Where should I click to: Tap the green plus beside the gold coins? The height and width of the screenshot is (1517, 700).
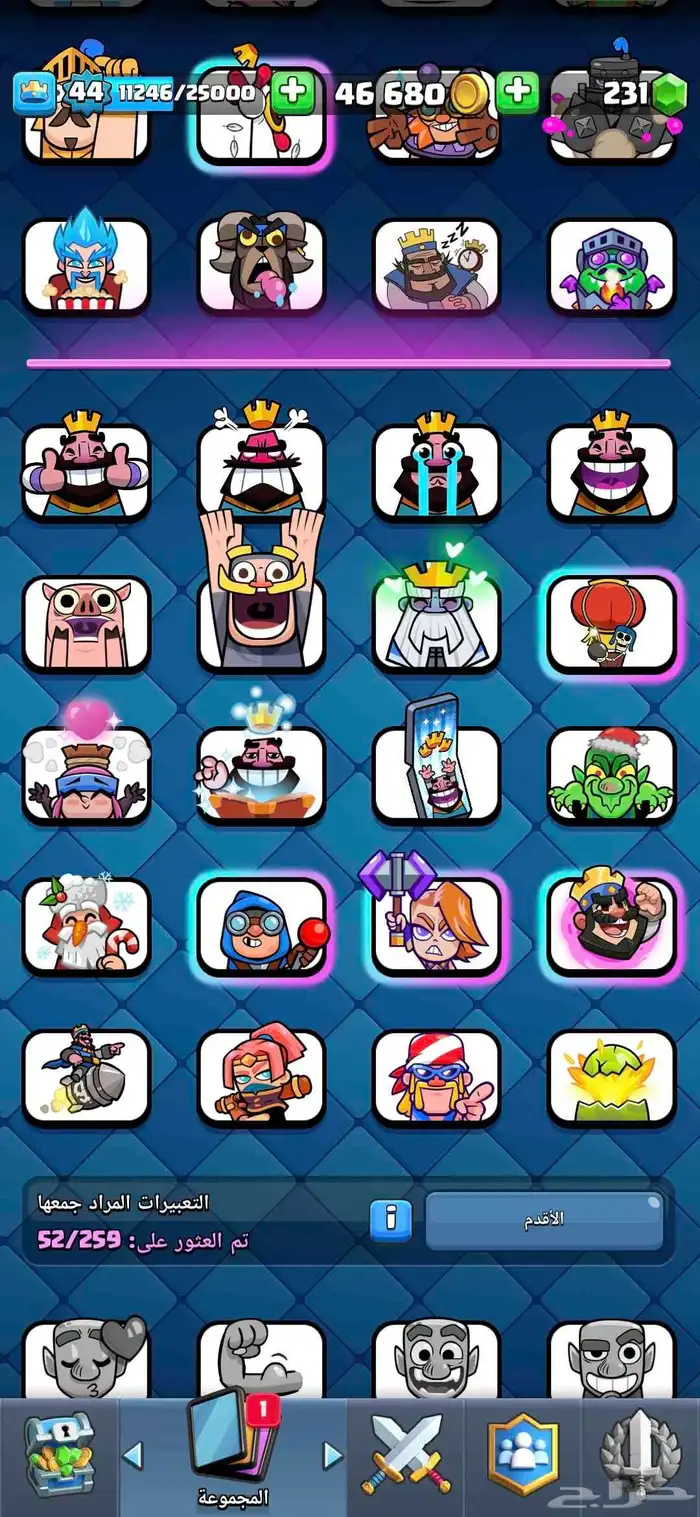click(517, 93)
